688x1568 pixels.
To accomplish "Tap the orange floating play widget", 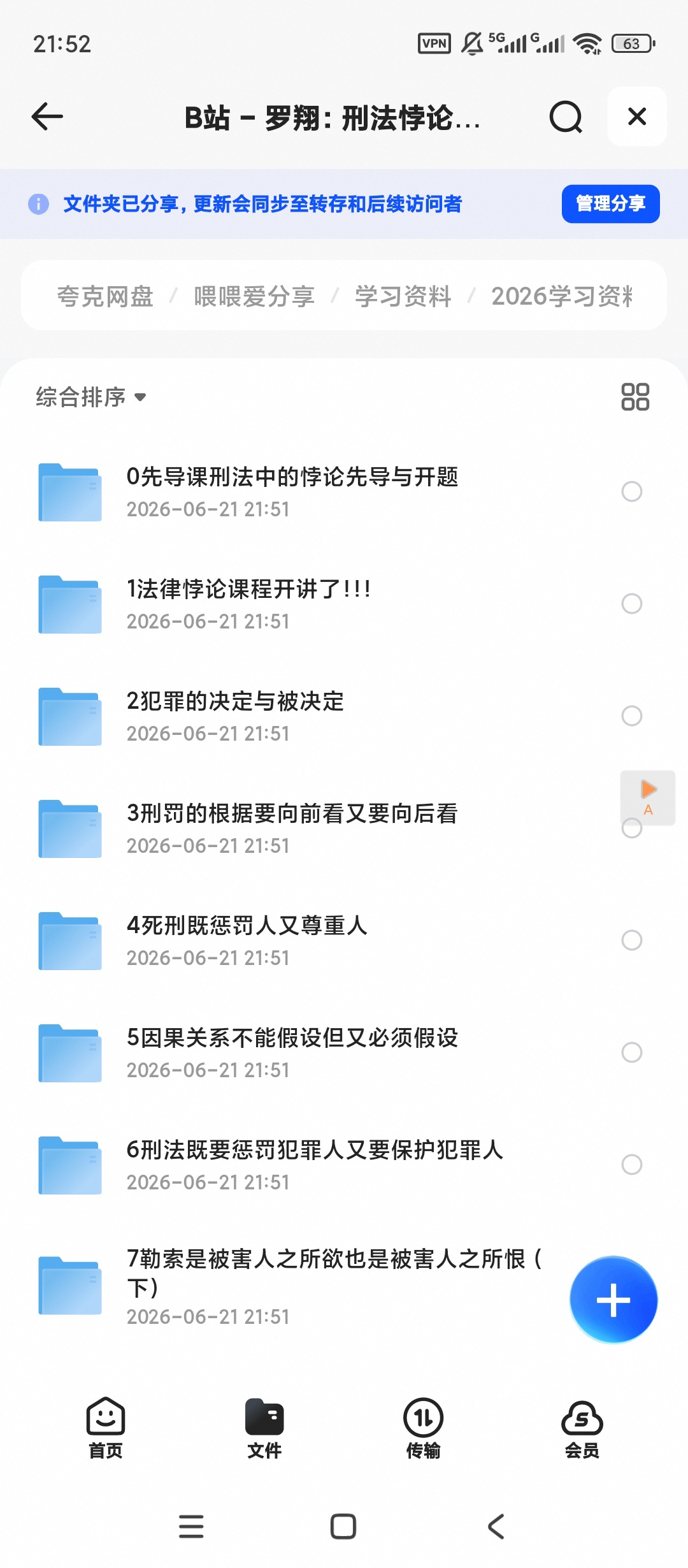I will 648,797.
